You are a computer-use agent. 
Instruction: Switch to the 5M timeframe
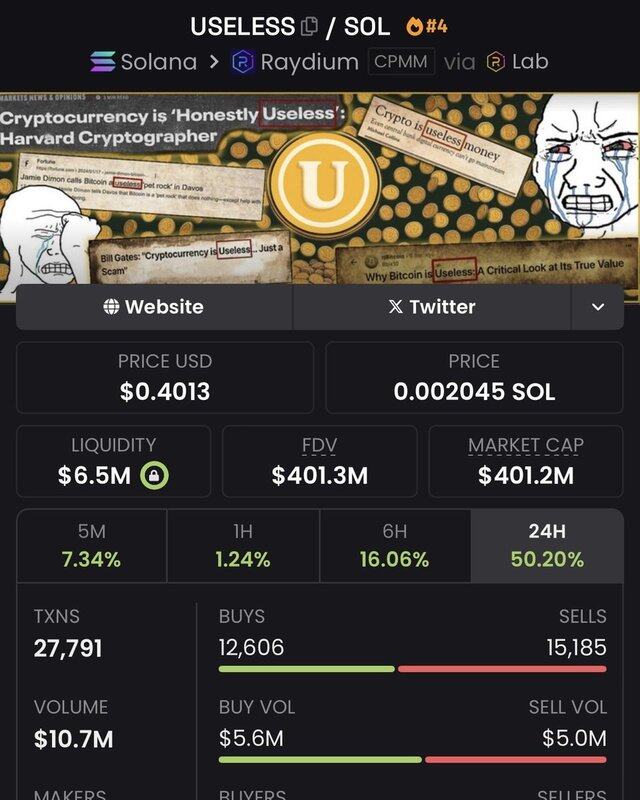[91, 546]
